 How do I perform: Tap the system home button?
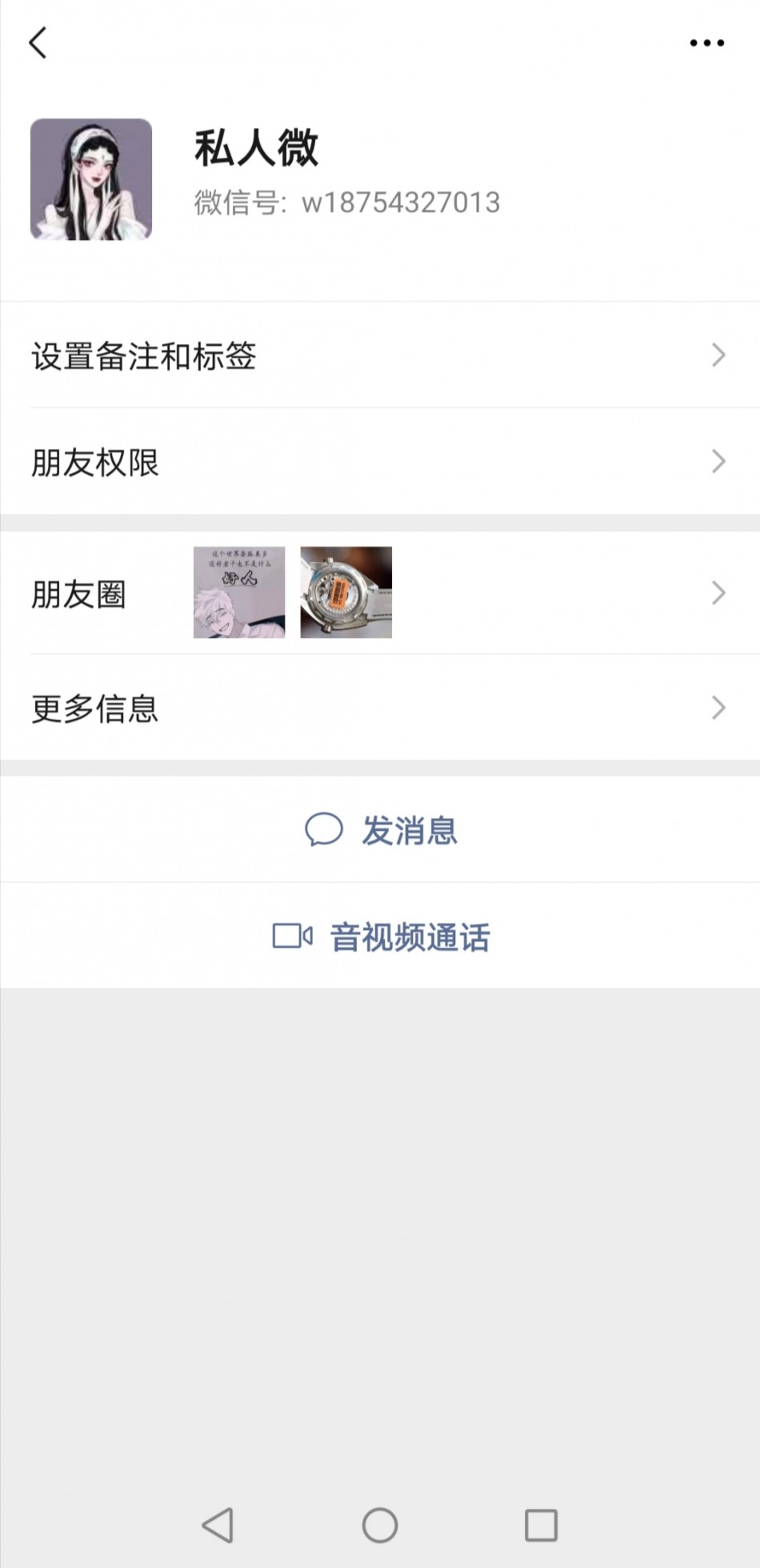point(380,1525)
